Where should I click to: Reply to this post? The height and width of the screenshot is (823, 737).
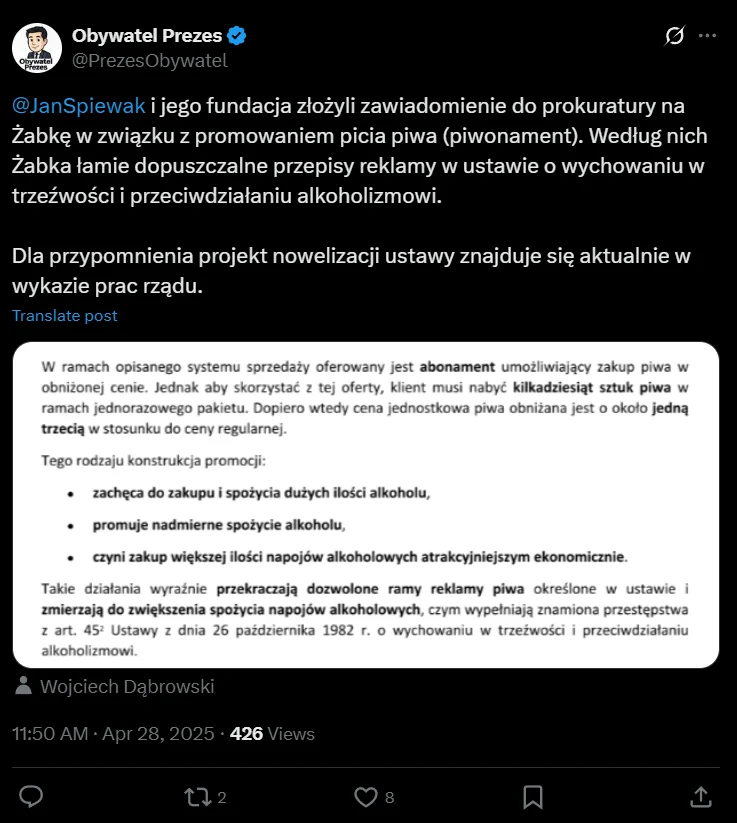click(x=31, y=797)
